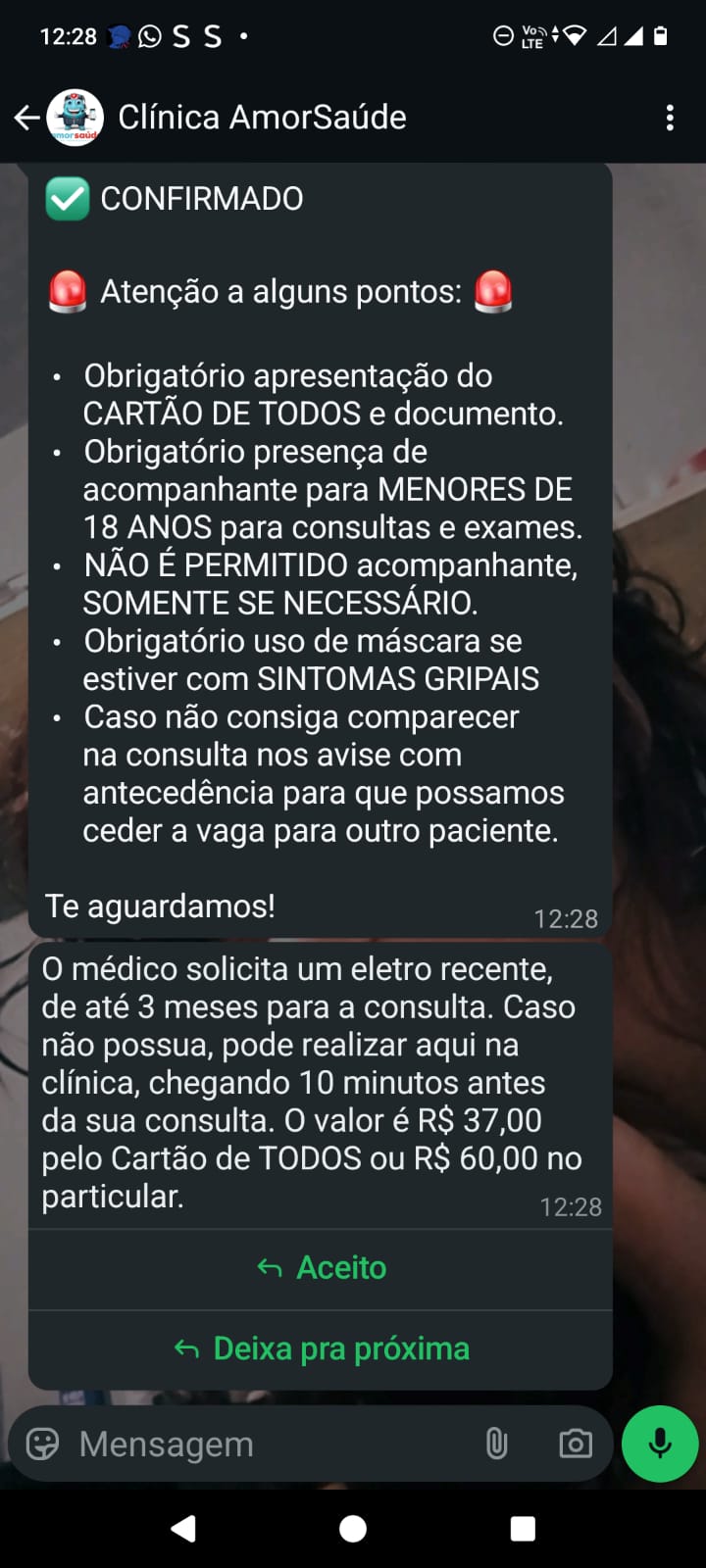Open the chat overflow menu

coord(670,119)
